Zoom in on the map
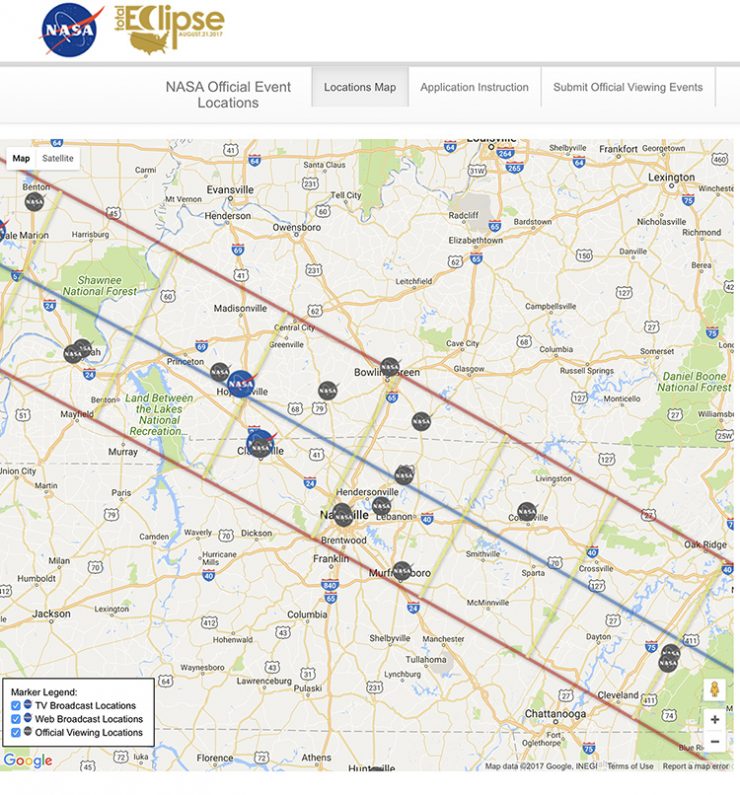This screenshot has width=740, height=795. click(x=715, y=720)
